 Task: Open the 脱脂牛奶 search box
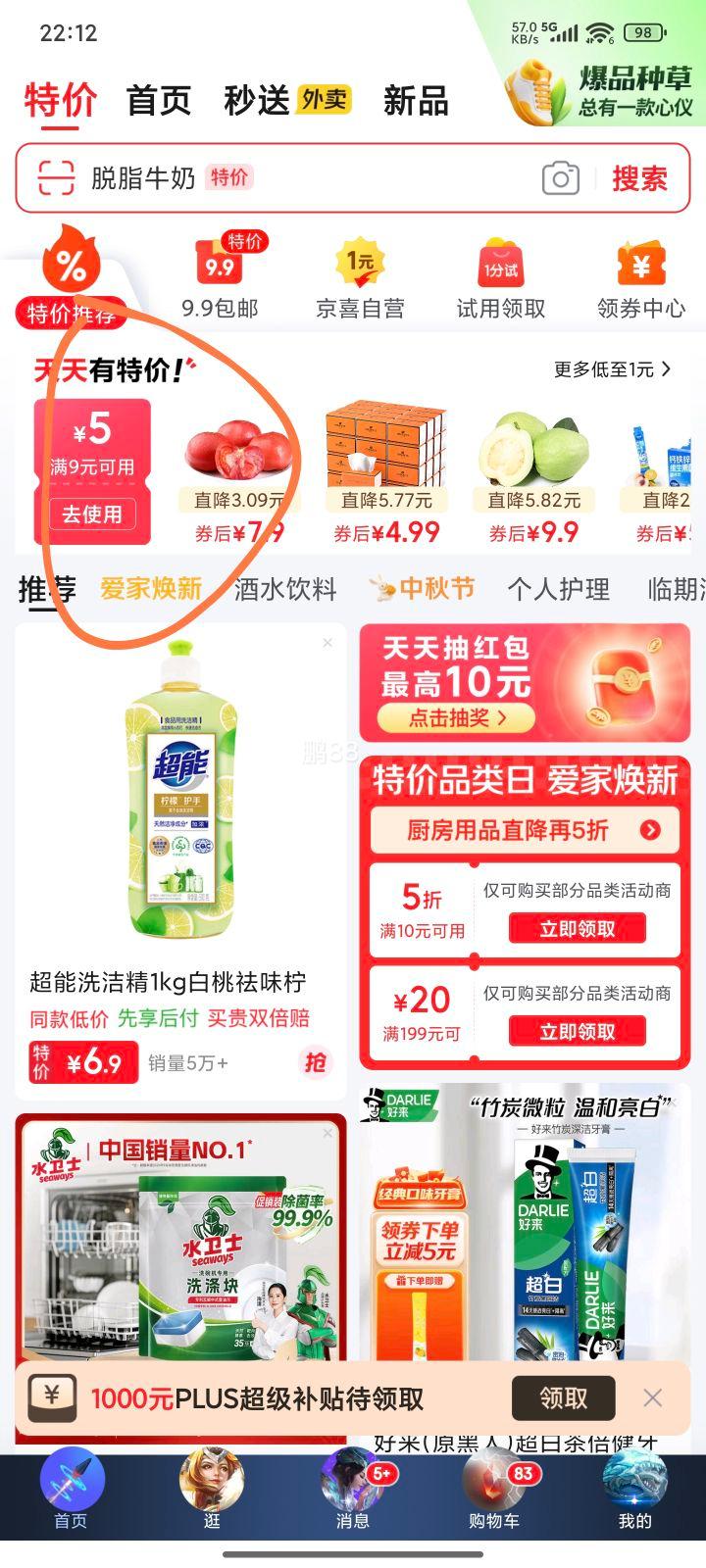(294, 178)
